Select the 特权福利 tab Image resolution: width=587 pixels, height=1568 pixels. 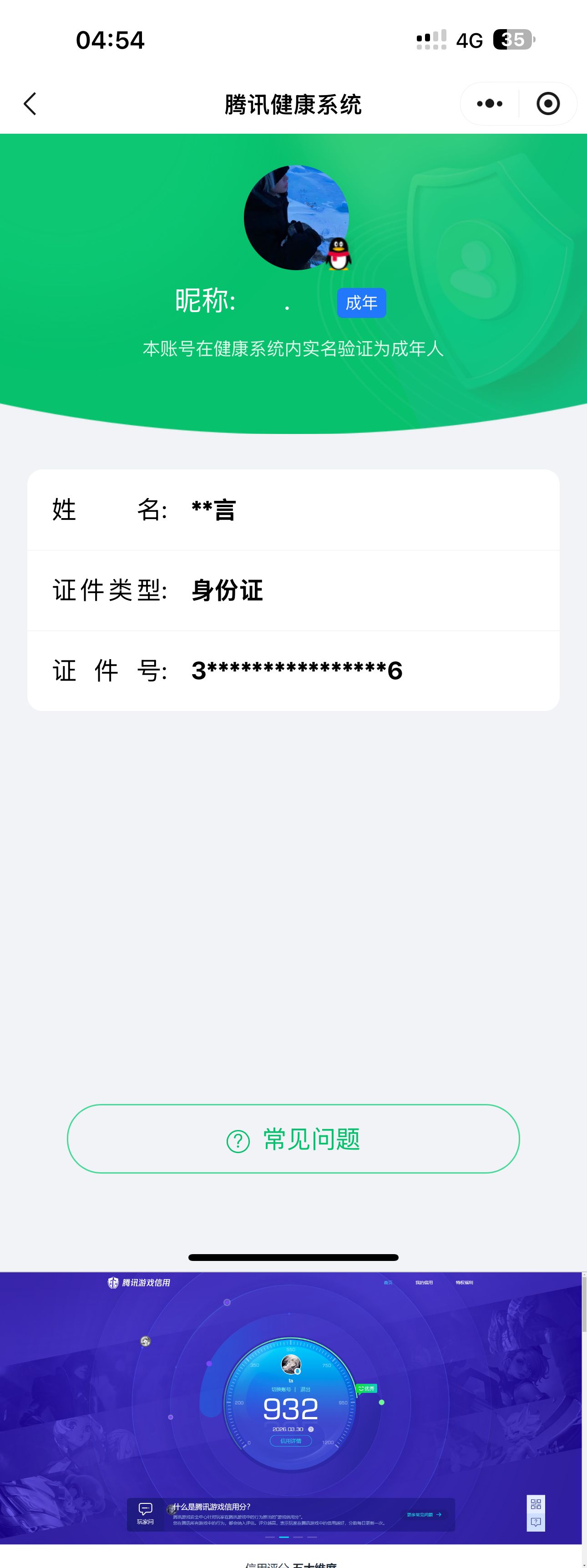465,1282
